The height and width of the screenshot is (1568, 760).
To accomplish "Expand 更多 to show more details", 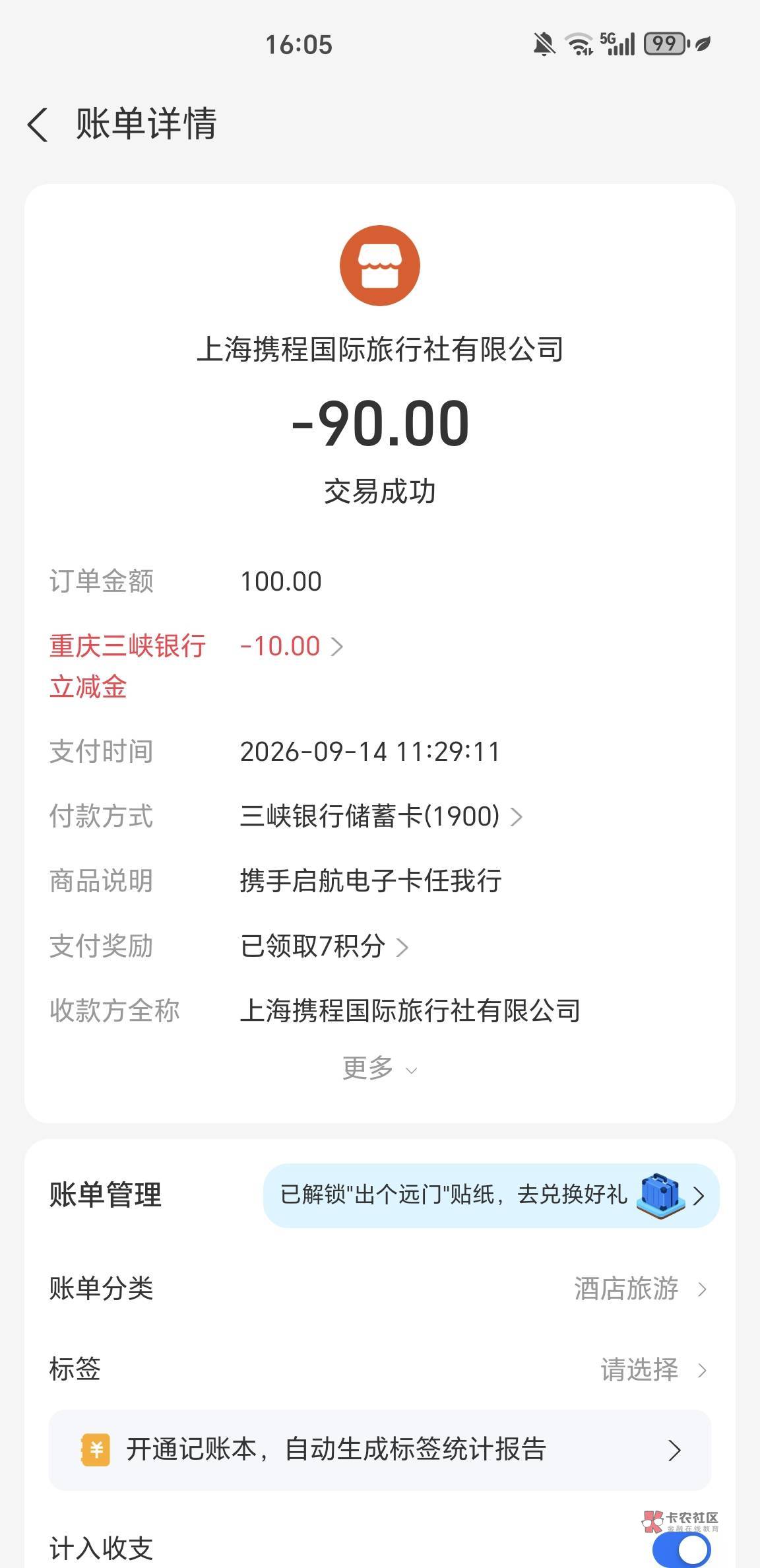I will click(379, 1067).
